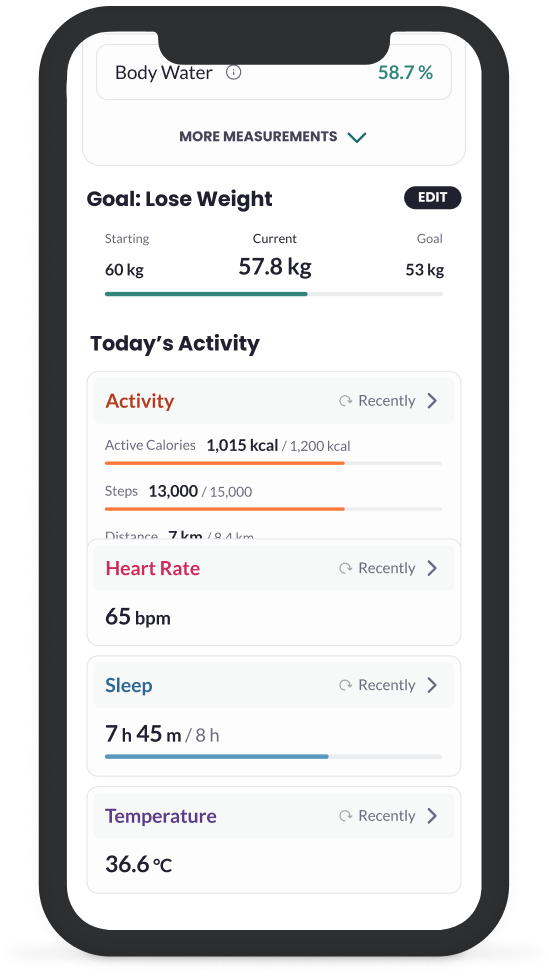View Sleep details

tap(274, 685)
